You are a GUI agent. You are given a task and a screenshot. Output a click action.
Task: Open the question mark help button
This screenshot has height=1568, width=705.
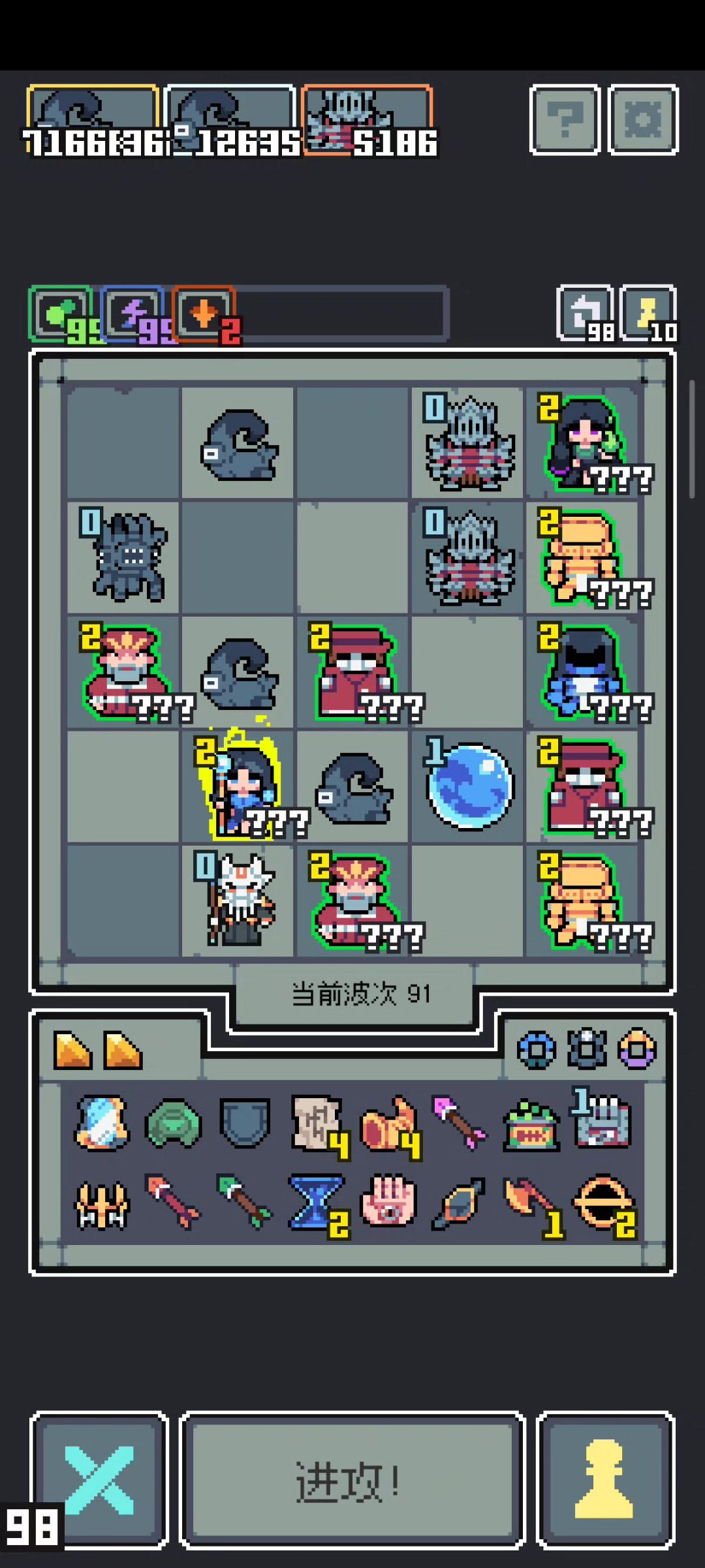point(565,119)
